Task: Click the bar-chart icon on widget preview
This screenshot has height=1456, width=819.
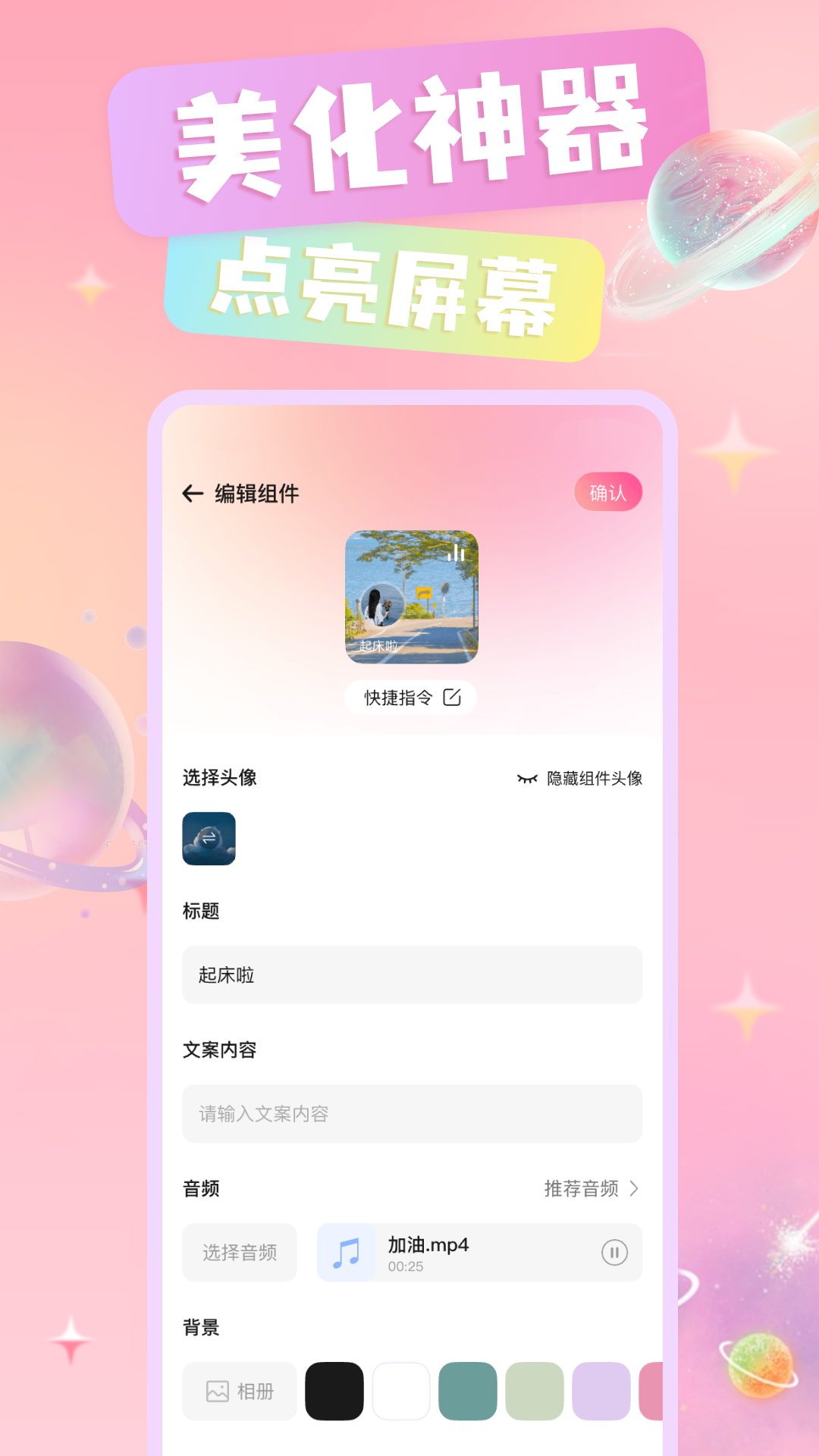Action: (x=457, y=554)
